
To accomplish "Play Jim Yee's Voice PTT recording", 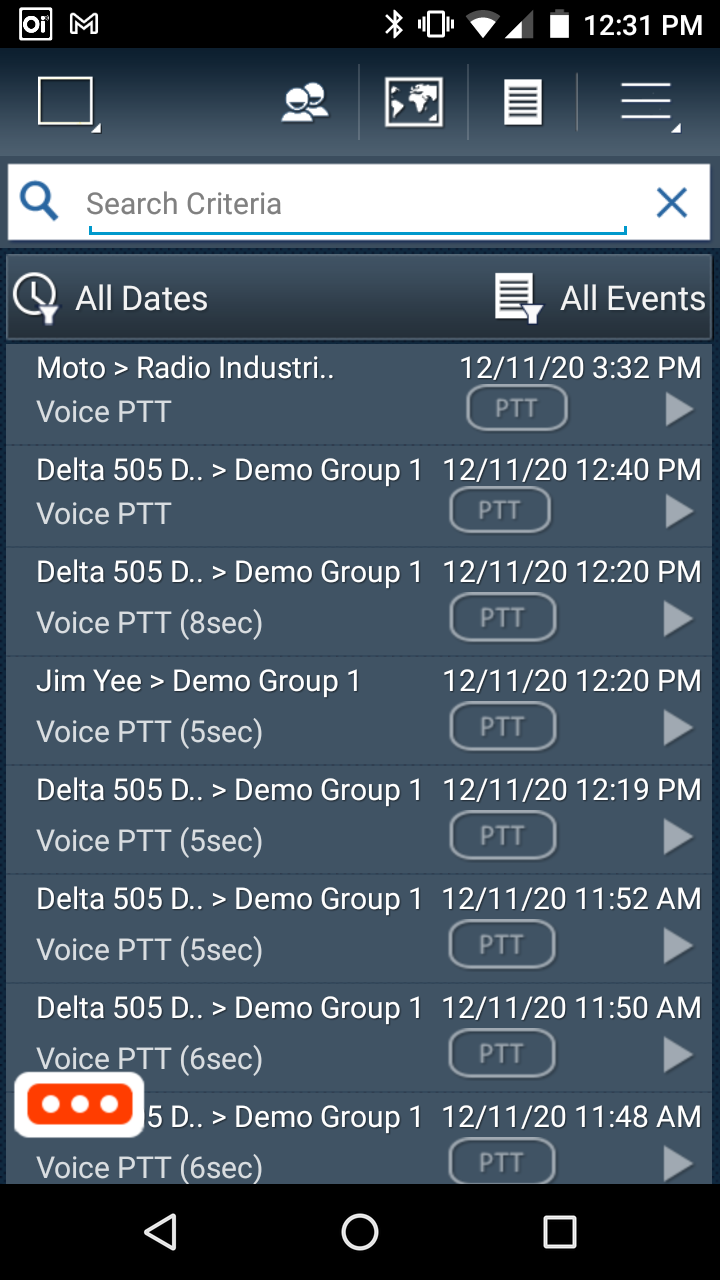I will 679,728.
